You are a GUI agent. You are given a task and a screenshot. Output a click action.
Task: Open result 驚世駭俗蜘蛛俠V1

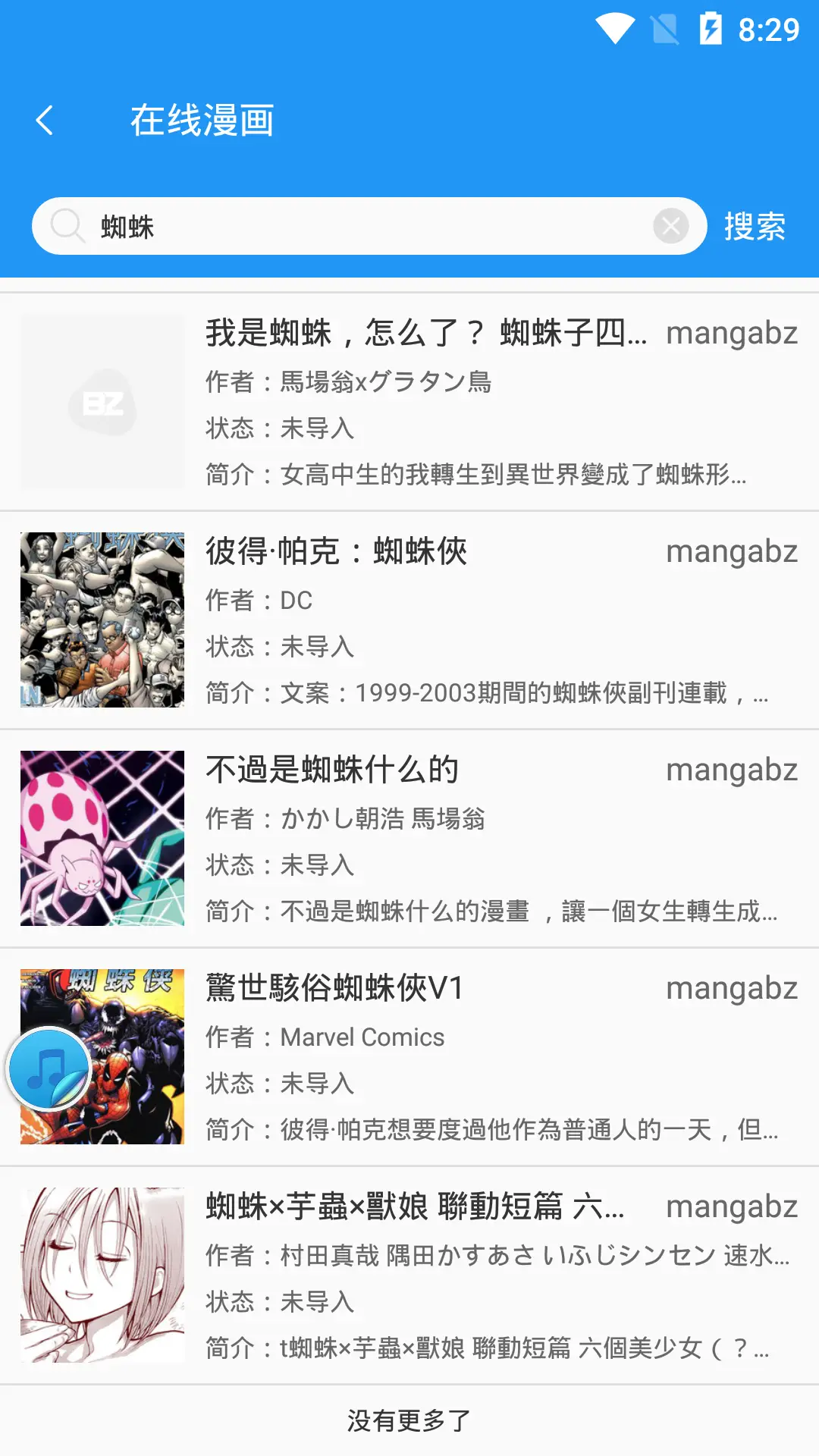(x=425, y=1056)
